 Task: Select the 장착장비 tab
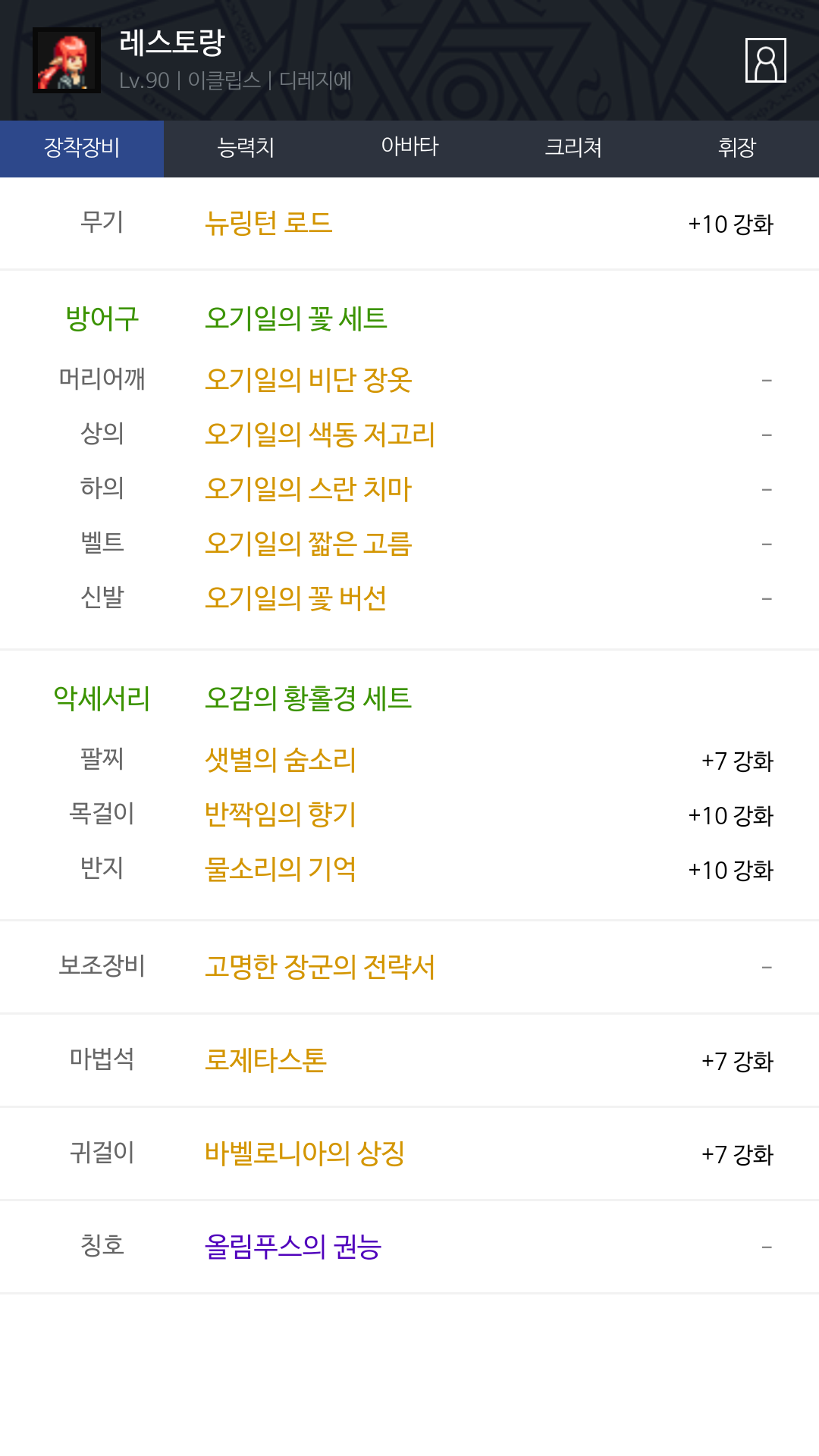point(82,149)
